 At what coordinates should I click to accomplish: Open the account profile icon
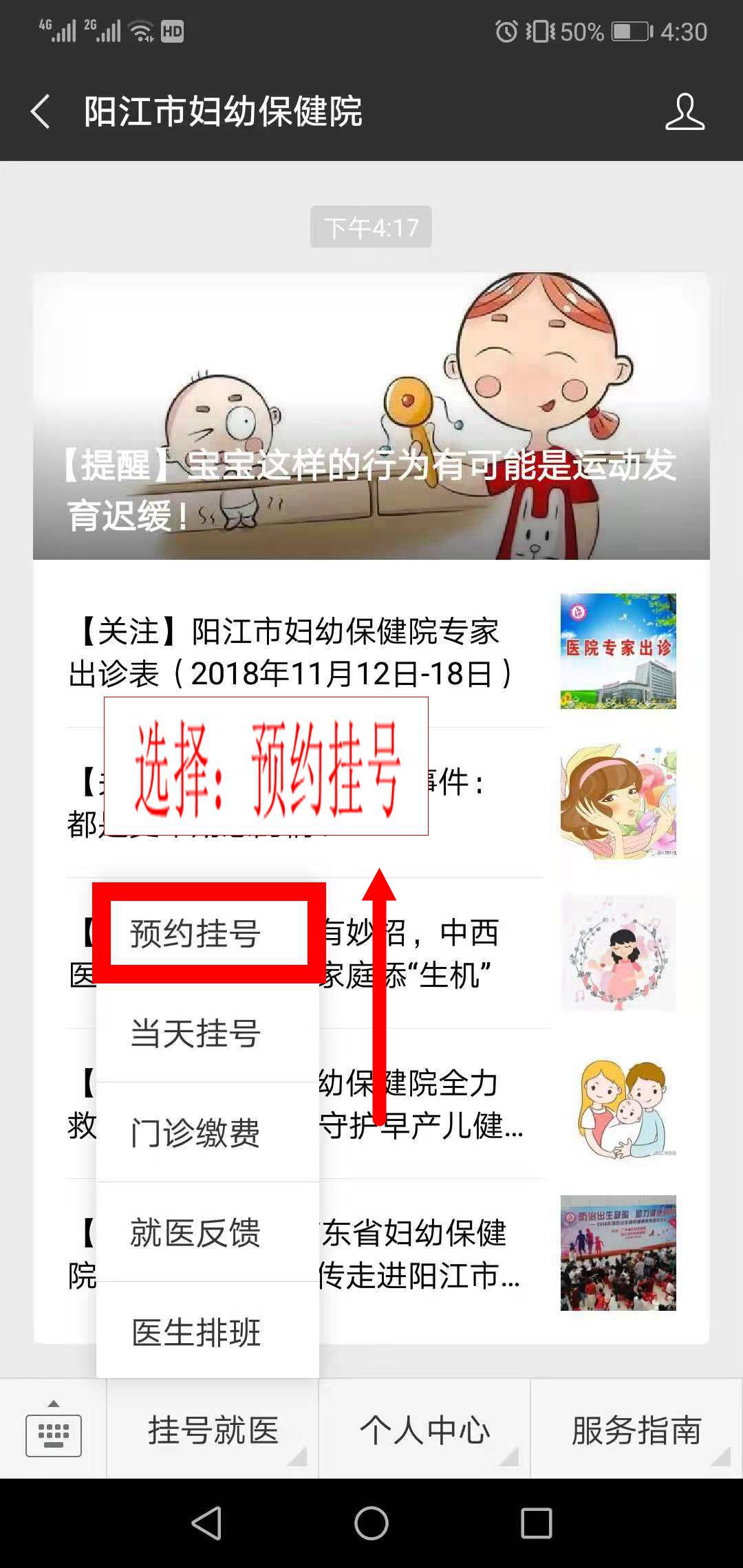point(685,111)
